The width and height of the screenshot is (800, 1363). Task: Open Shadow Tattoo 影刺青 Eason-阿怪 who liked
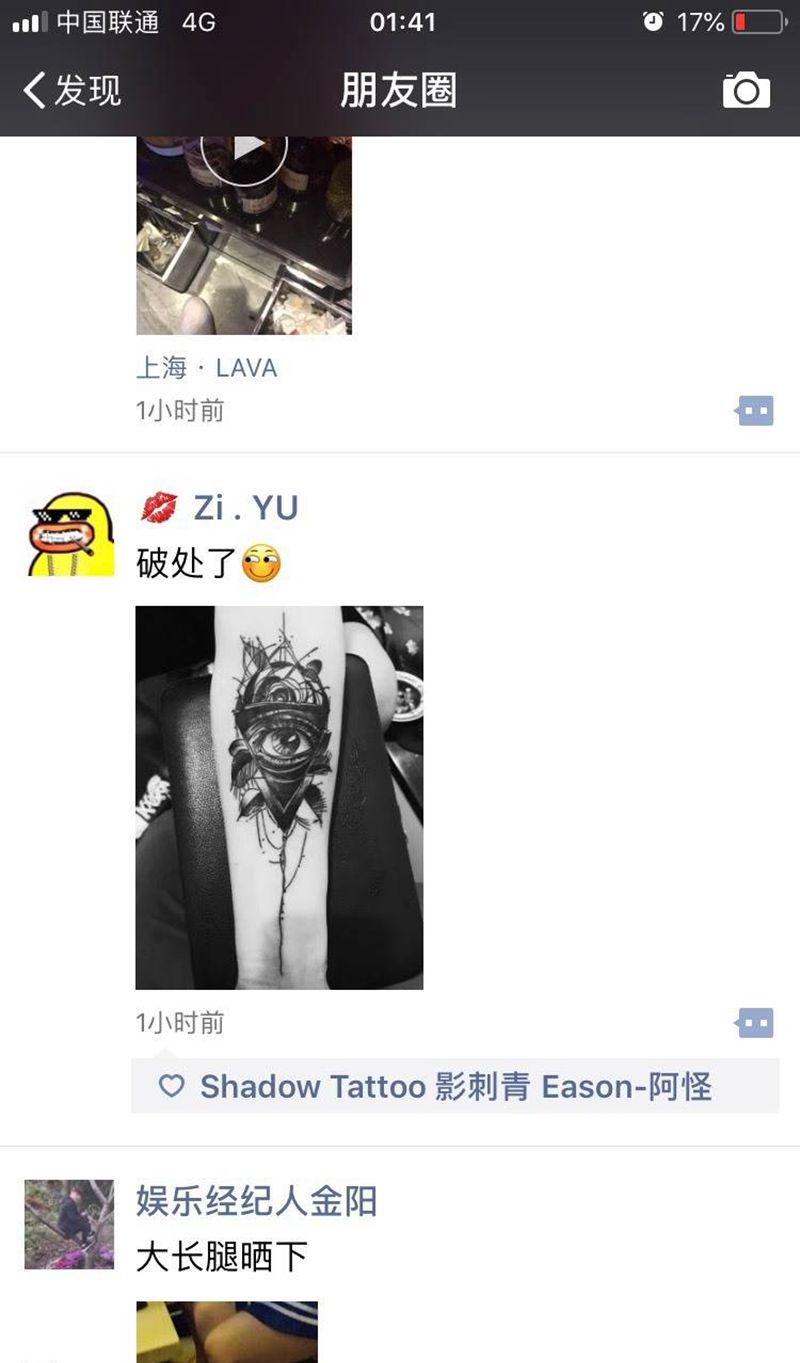click(x=455, y=1087)
